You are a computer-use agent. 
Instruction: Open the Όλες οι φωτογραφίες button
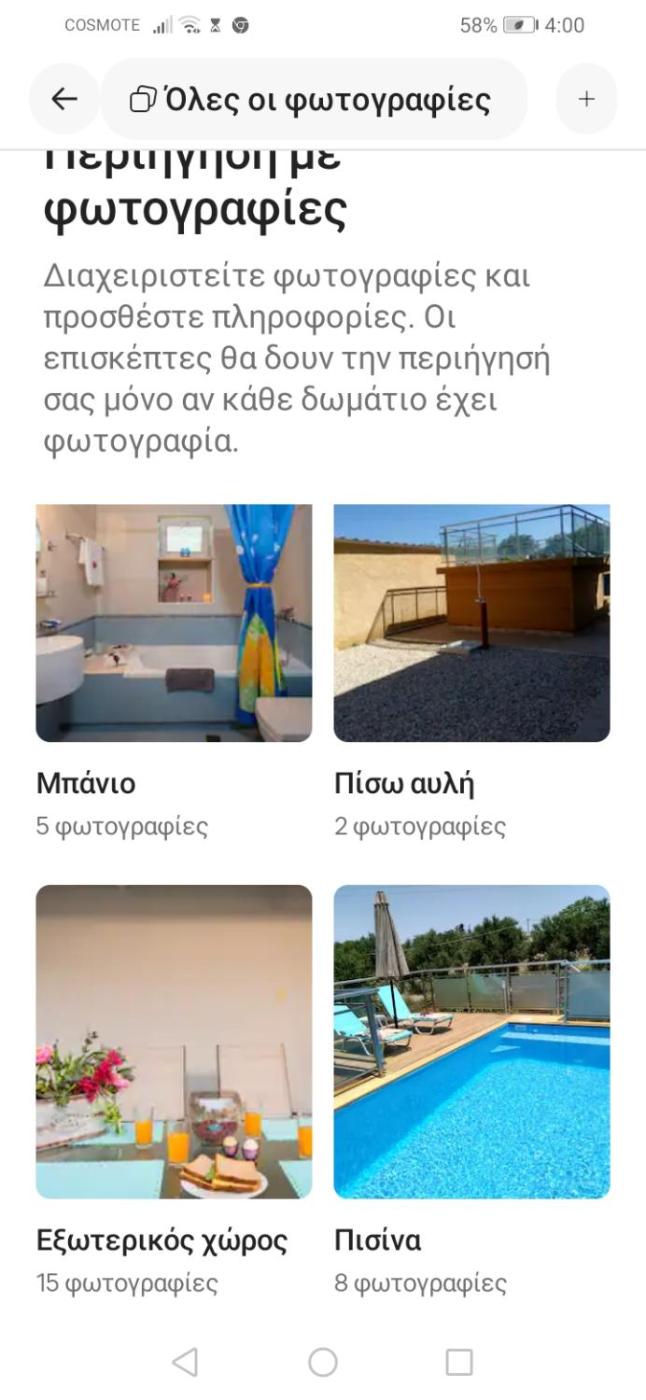[313, 99]
